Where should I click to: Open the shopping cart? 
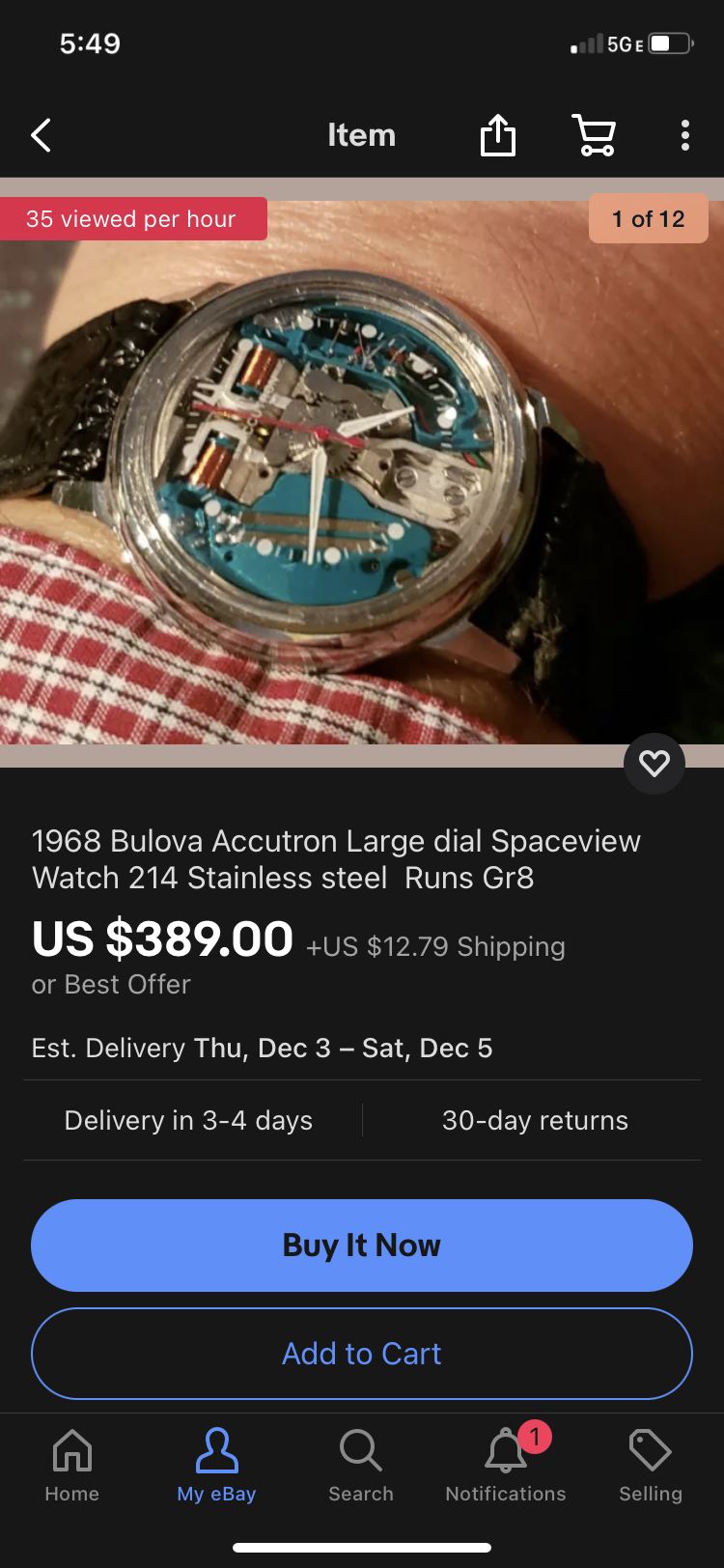pos(594,135)
